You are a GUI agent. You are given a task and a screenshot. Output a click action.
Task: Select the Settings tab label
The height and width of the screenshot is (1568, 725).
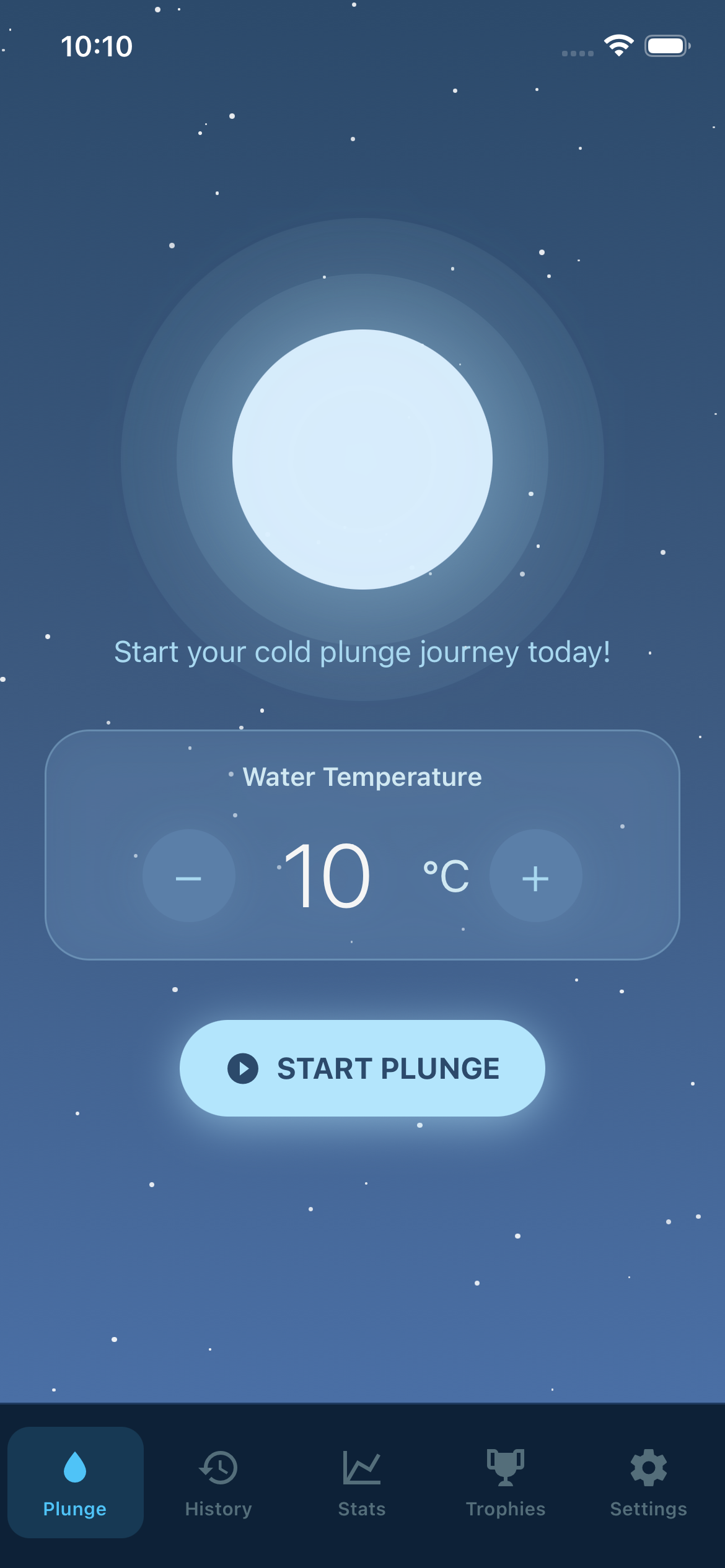648,1510
